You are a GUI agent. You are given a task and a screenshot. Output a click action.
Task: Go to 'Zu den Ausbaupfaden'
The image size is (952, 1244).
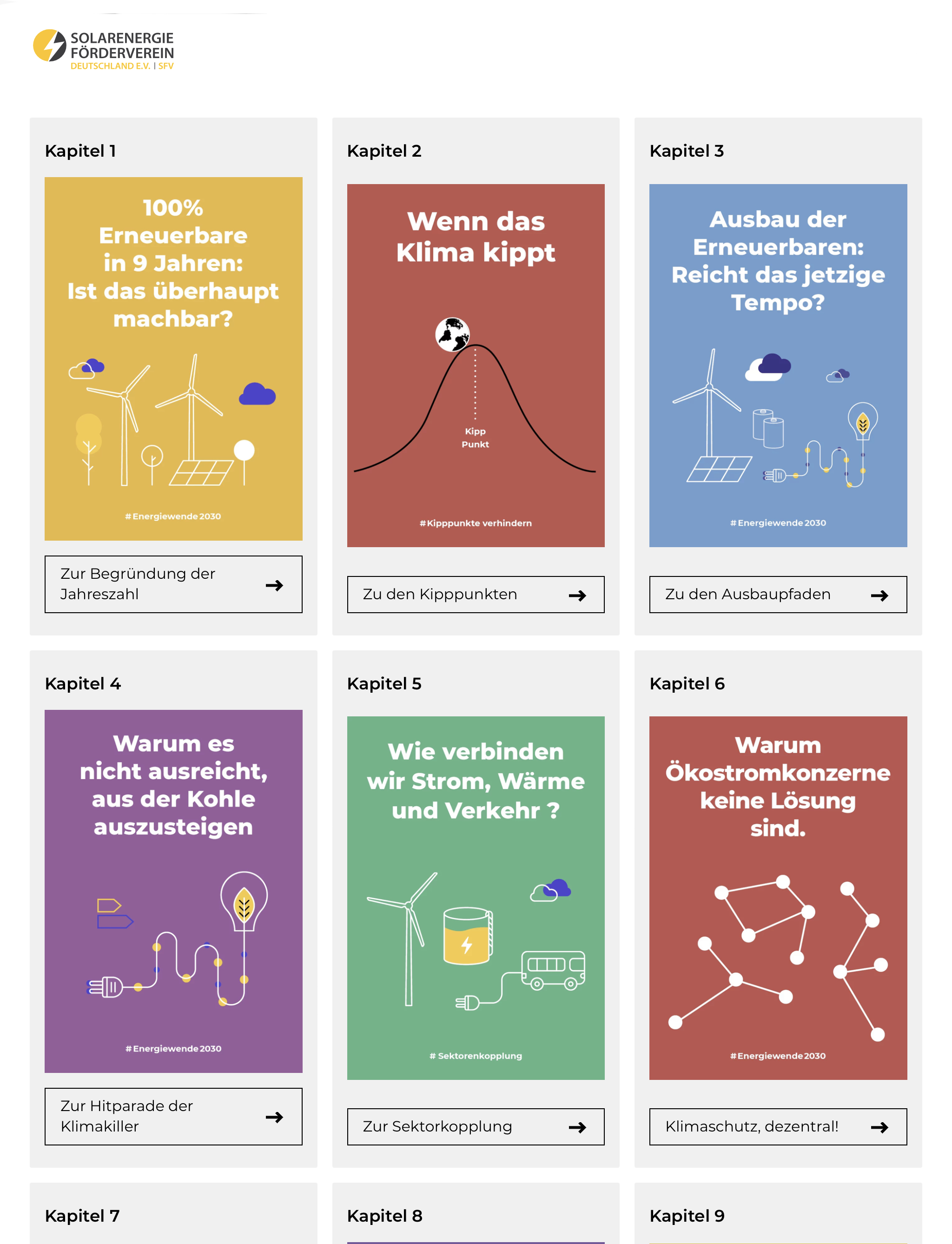pyautogui.click(x=778, y=594)
